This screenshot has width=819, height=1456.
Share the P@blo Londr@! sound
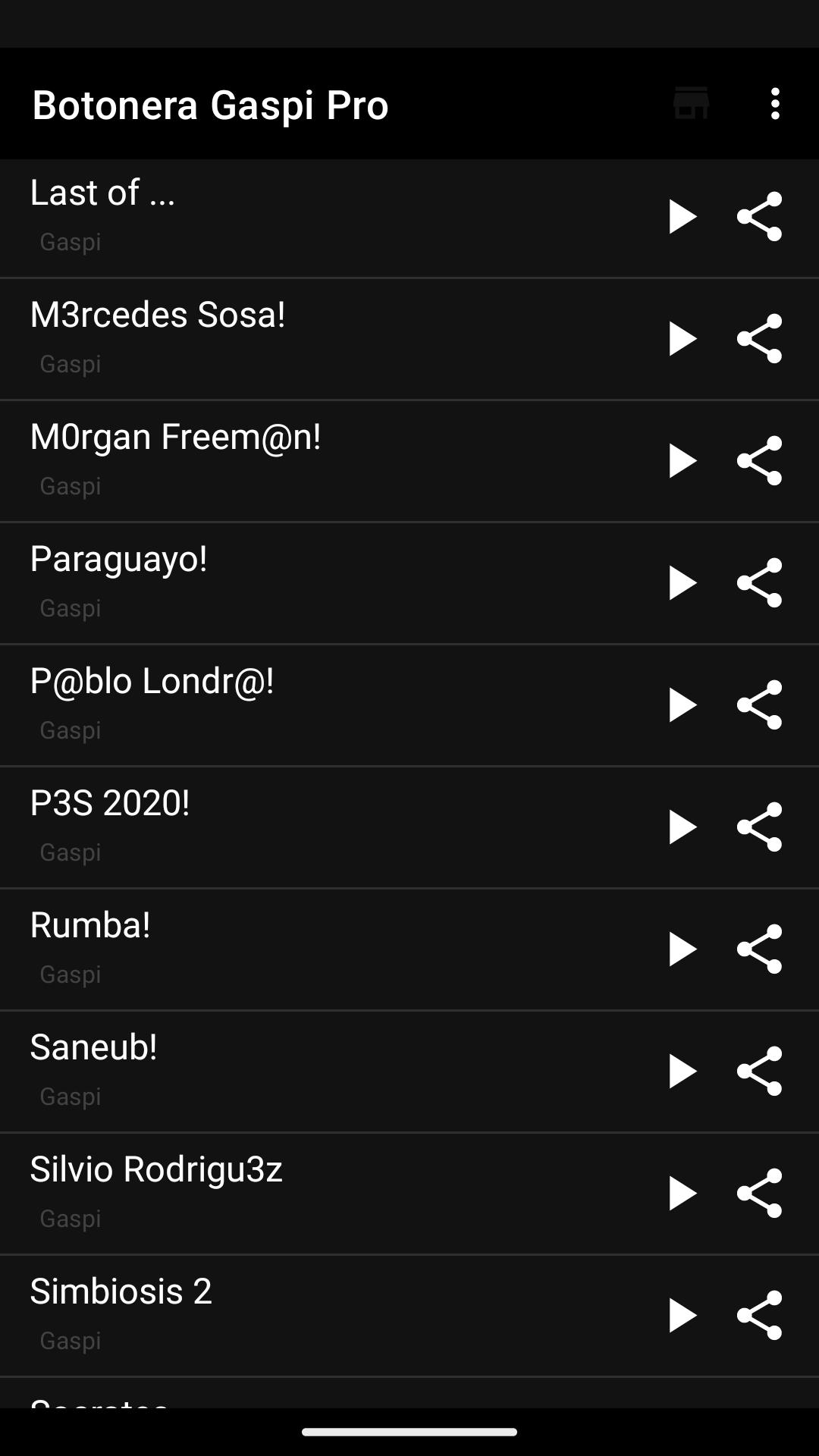pos(759,705)
